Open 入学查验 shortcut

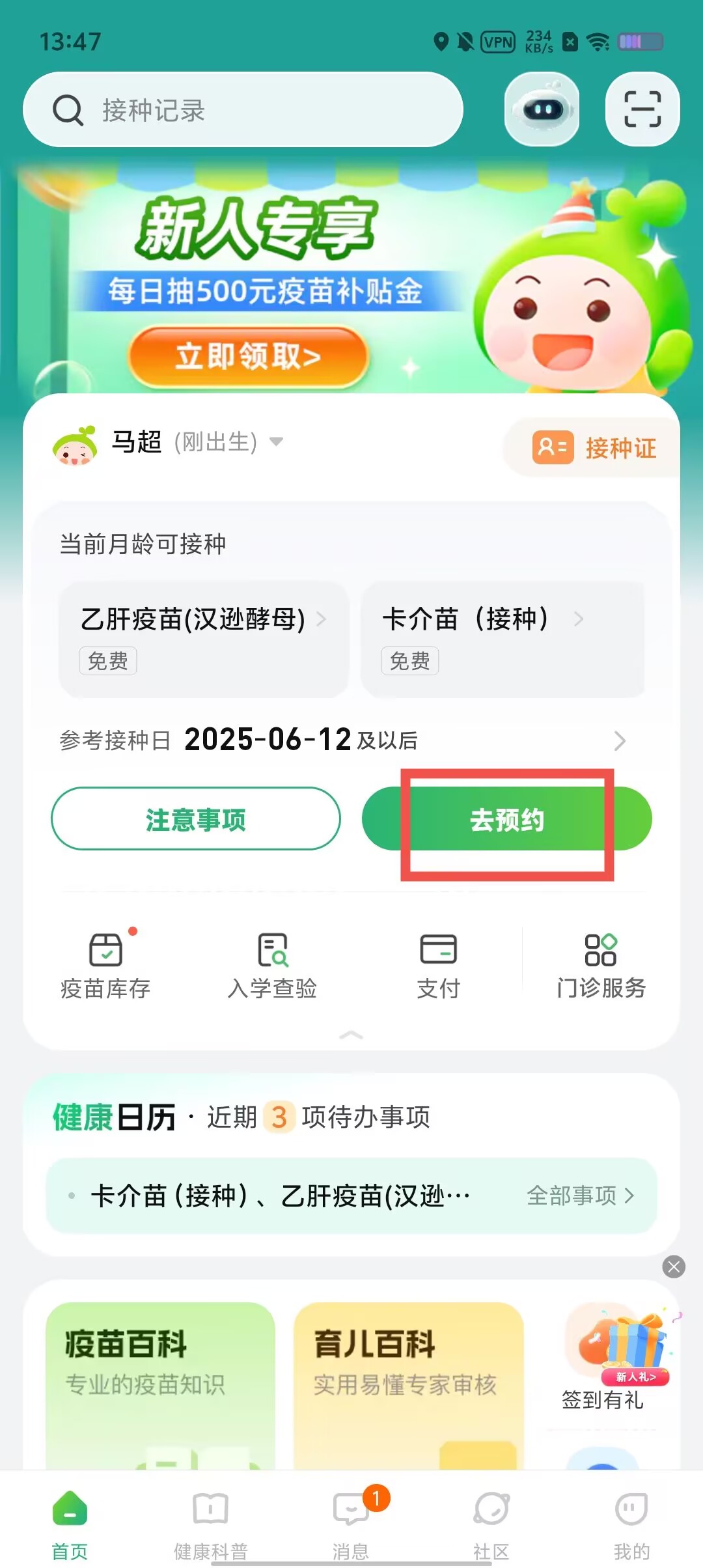(272, 964)
